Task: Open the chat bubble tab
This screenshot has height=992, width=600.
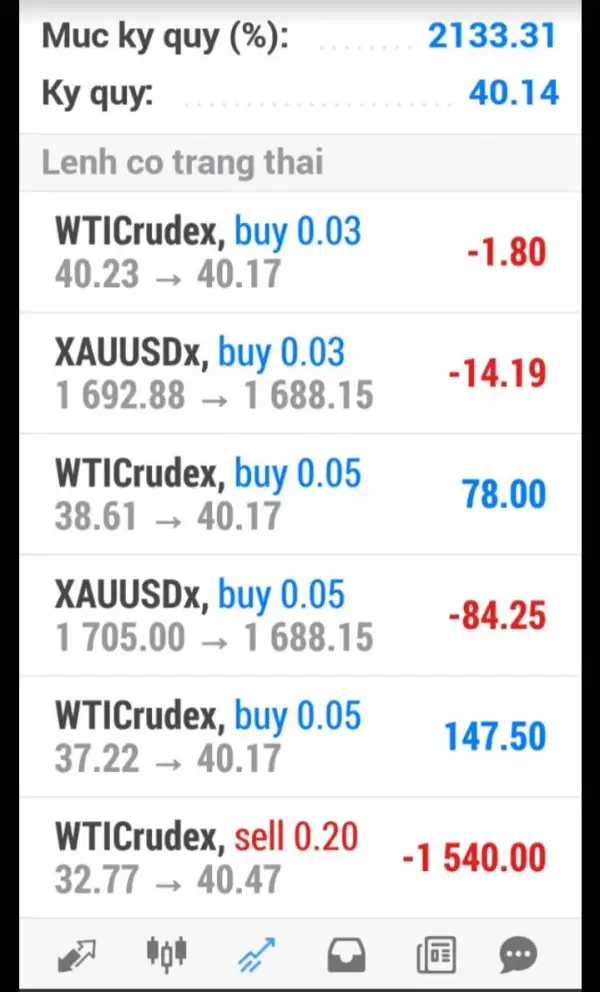Action: [x=518, y=954]
